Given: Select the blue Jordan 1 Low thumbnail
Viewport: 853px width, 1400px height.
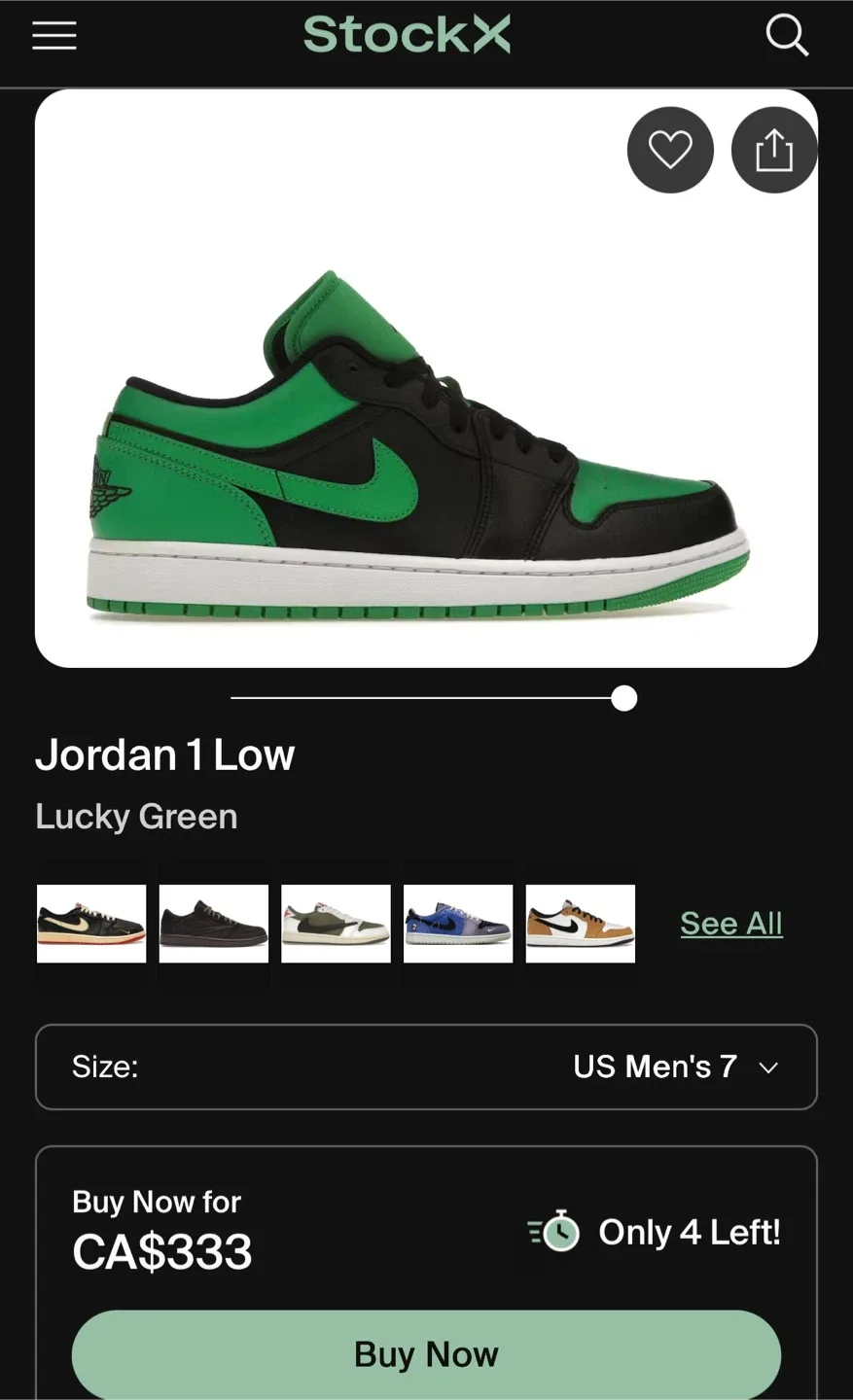Looking at the screenshot, I should [x=457, y=922].
